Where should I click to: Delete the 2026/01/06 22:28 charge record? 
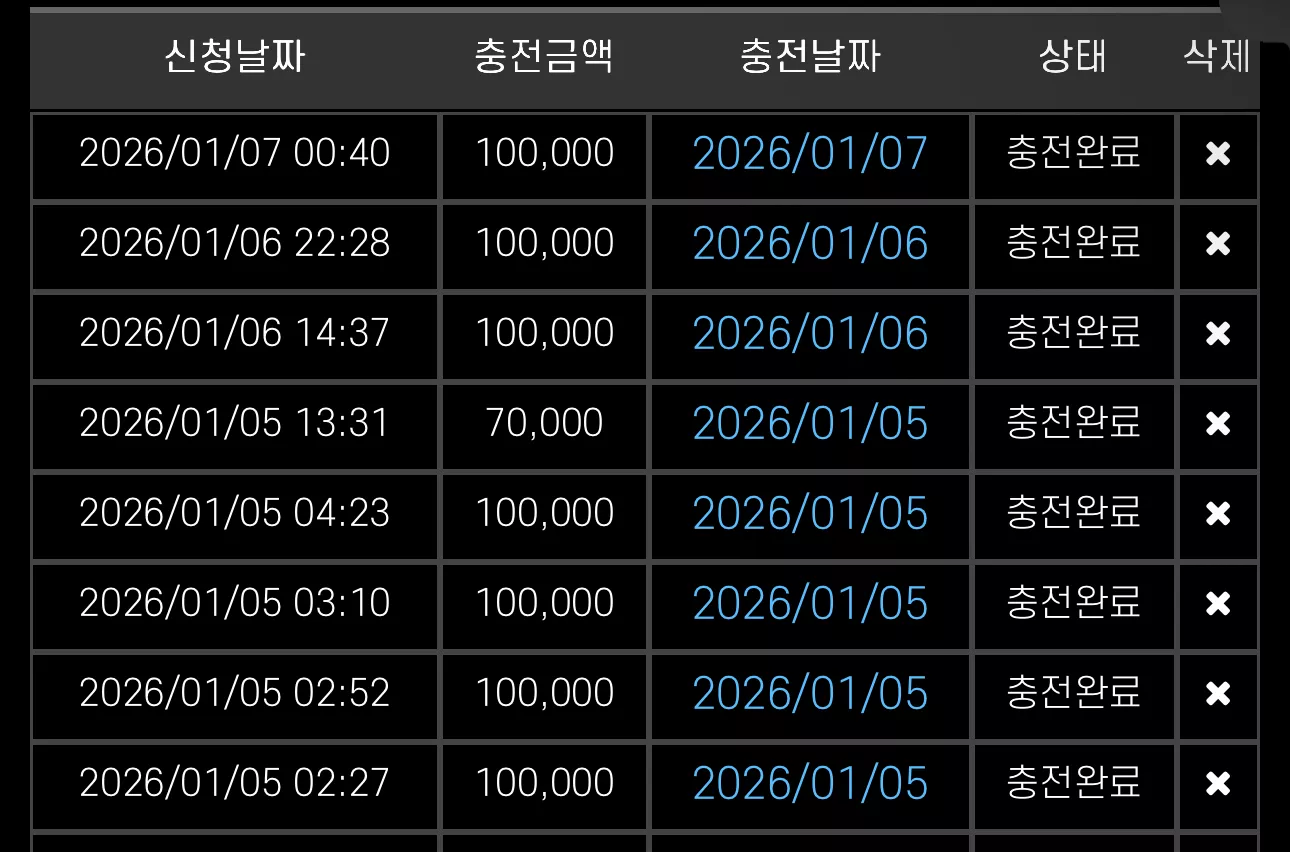coord(1218,244)
